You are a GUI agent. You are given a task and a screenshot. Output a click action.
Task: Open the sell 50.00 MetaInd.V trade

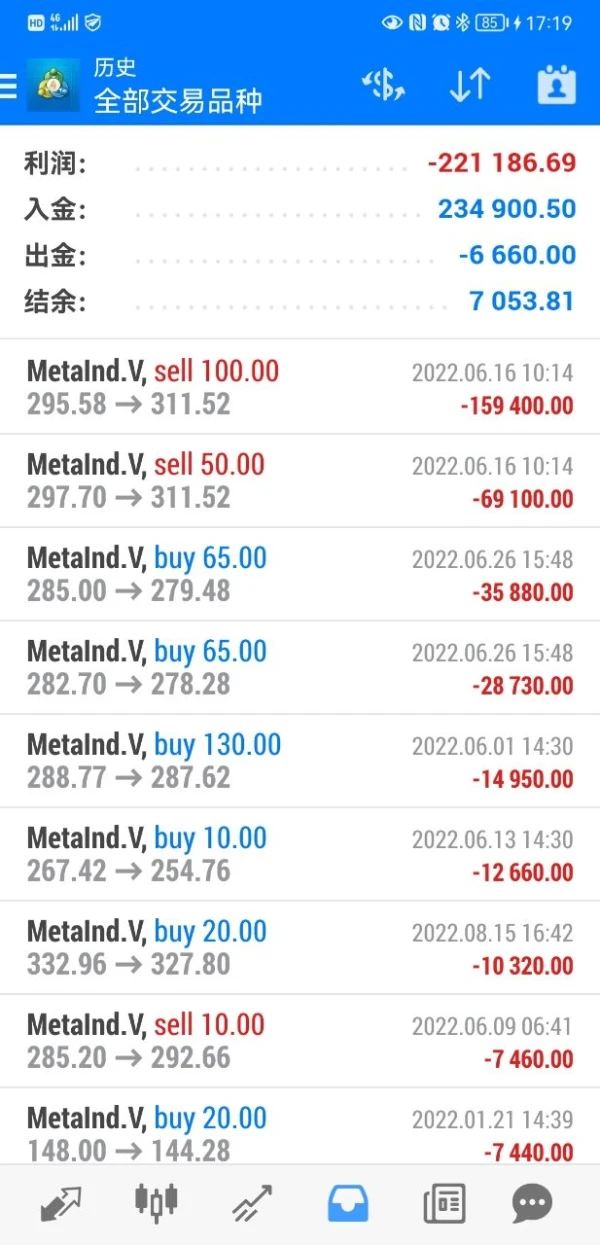point(300,481)
